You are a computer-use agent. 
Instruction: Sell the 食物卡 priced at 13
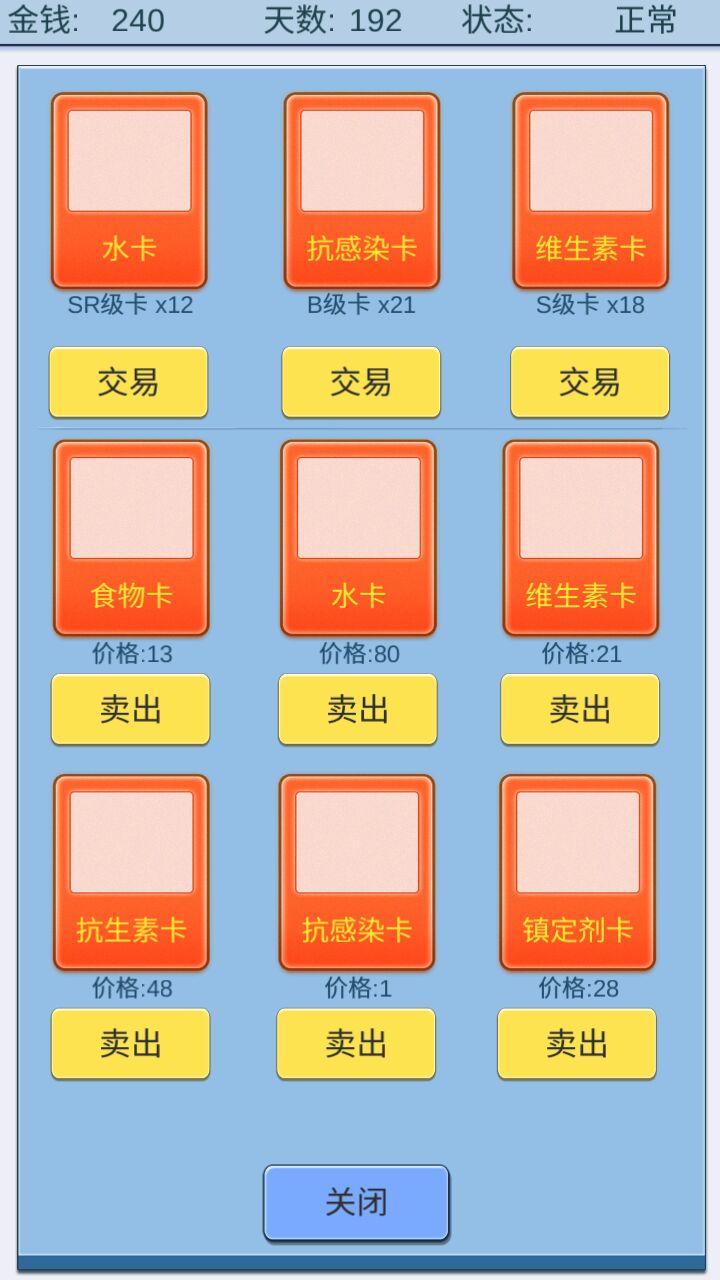tap(130, 709)
